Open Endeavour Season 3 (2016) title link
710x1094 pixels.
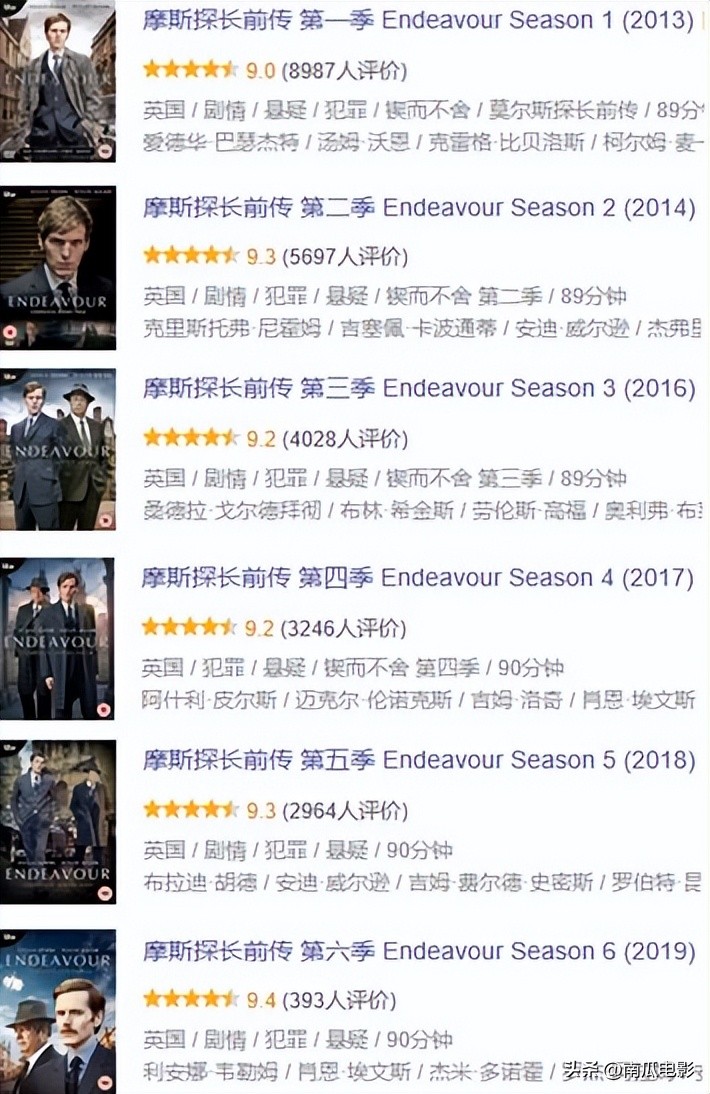click(x=418, y=388)
